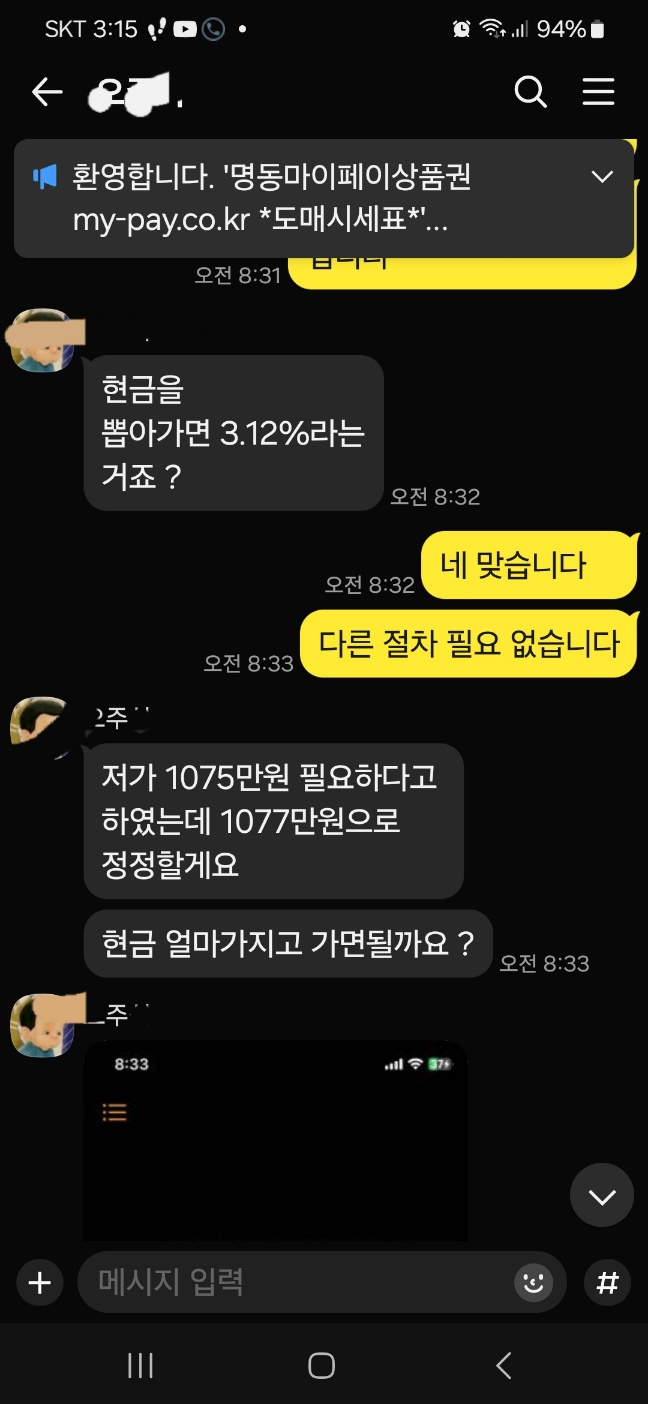View profile of sender asking about 3.12%
The image size is (648, 1404).
pos(42,341)
